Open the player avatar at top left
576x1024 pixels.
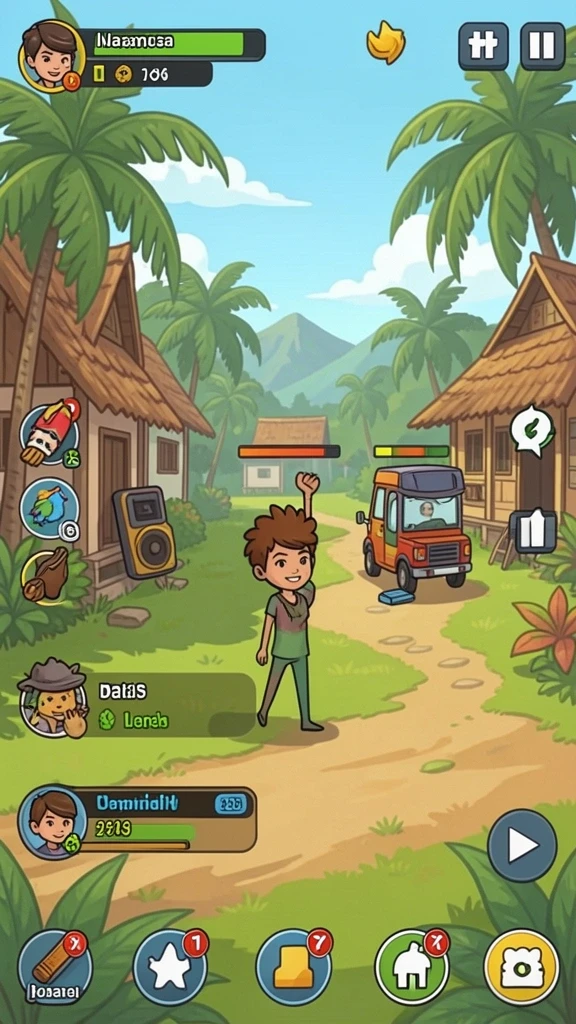pos(51,55)
